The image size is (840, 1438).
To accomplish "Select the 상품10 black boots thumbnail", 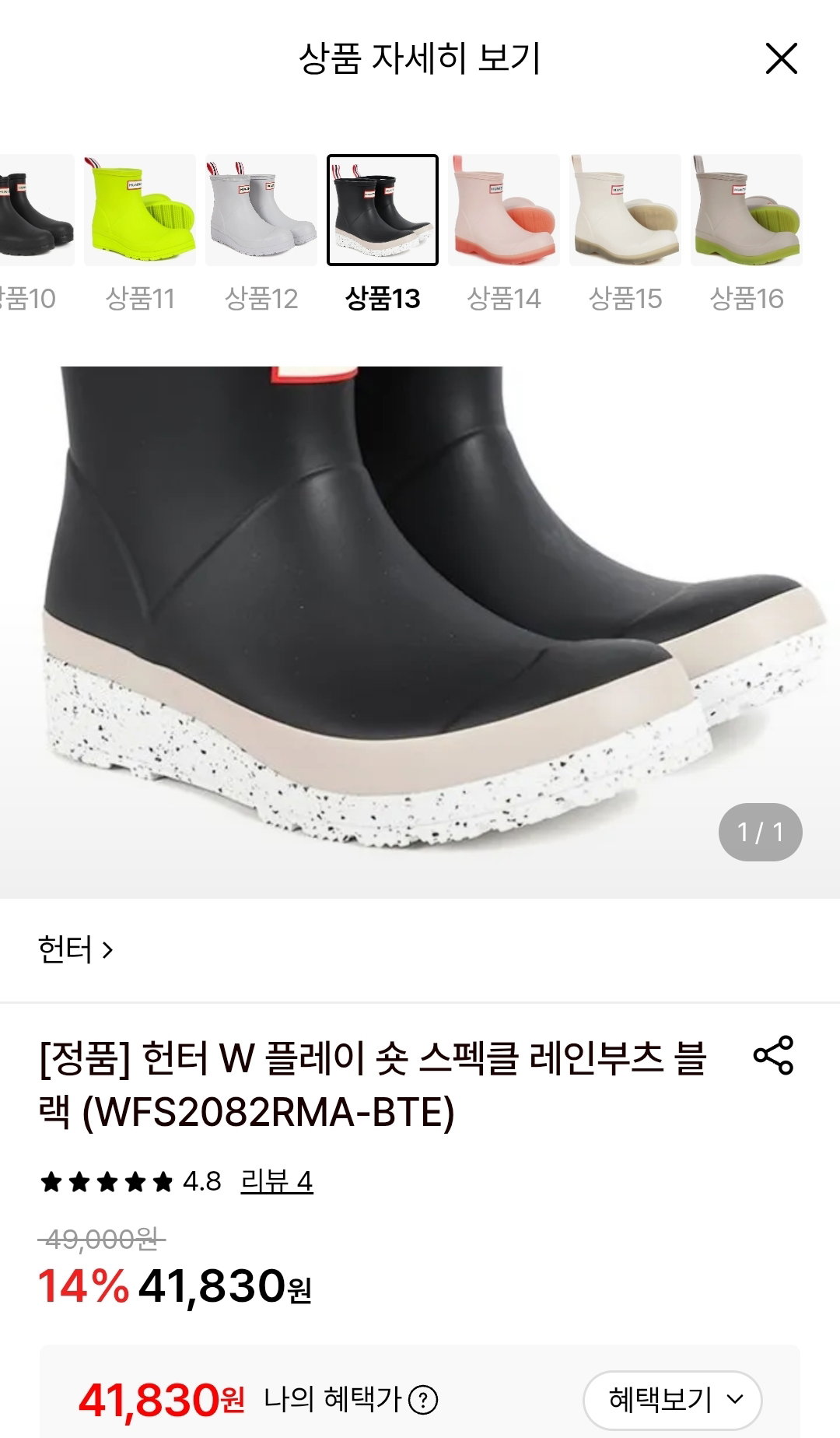I will click(x=37, y=210).
